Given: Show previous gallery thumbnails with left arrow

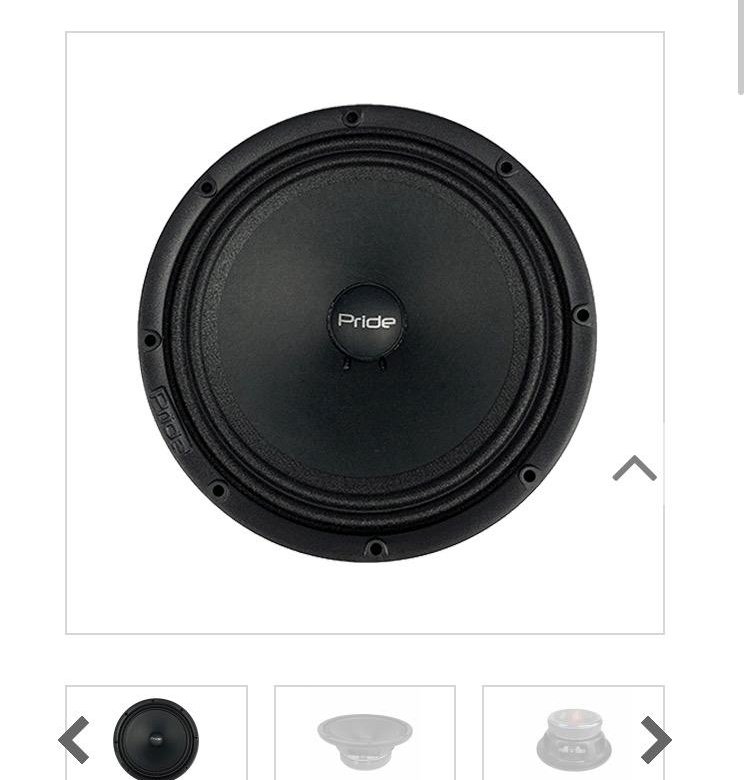Looking at the screenshot, I should (74, 739).
